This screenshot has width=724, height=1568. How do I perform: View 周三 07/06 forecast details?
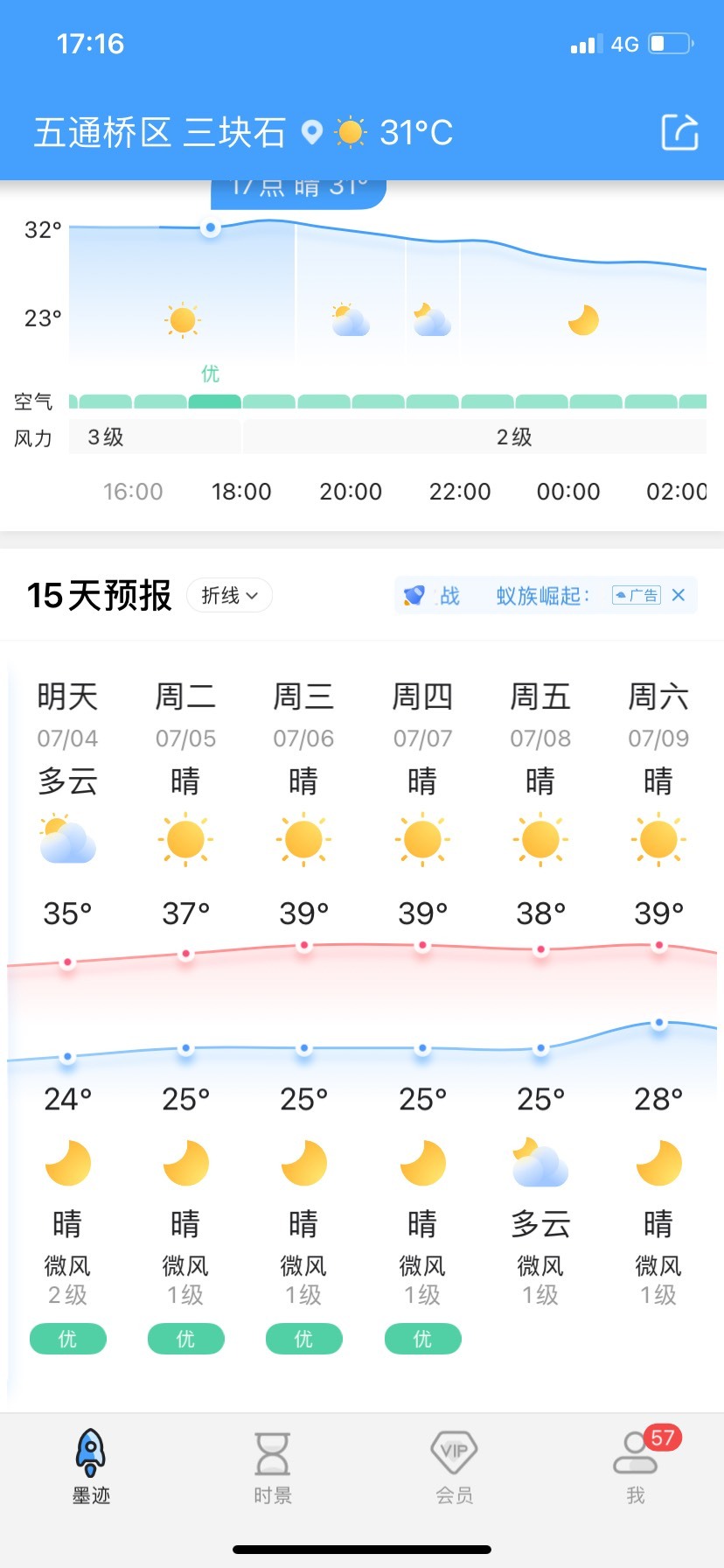click(303, 1015)
